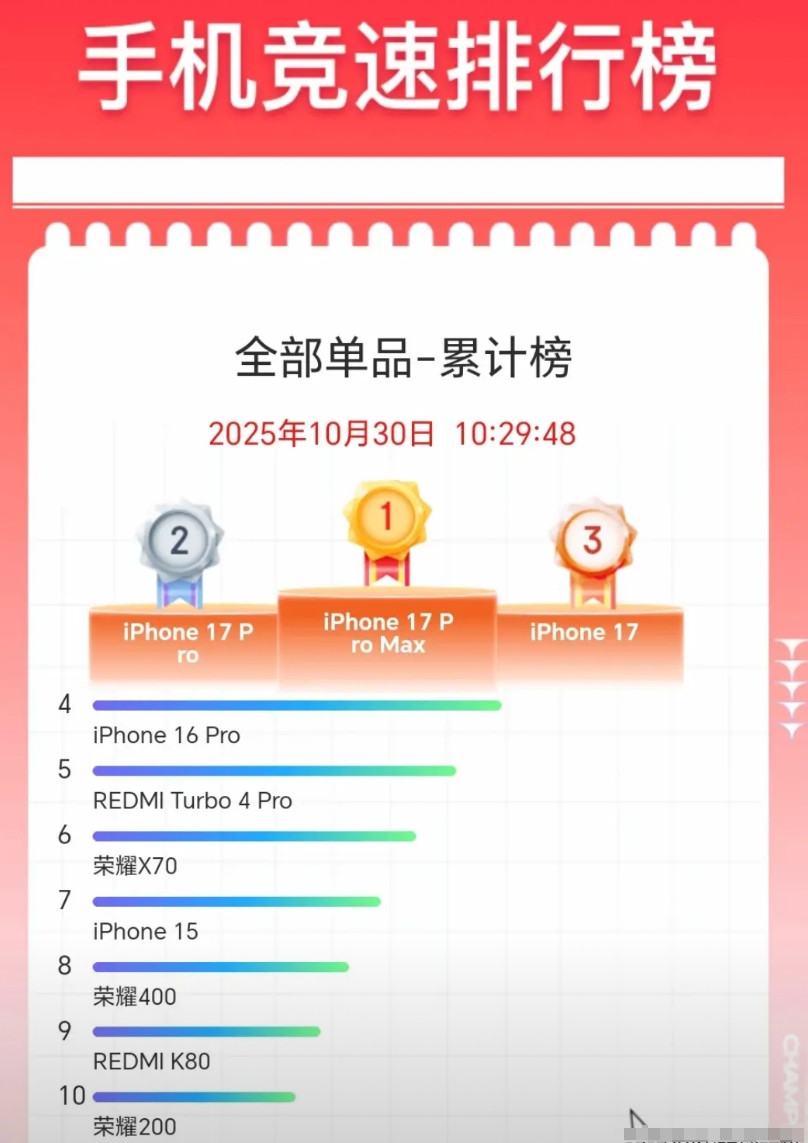Viewport: 808px width, 1143px height.
Task: Expand details for iPhone 17 Pro Max
Action: (x=388, y=632)
